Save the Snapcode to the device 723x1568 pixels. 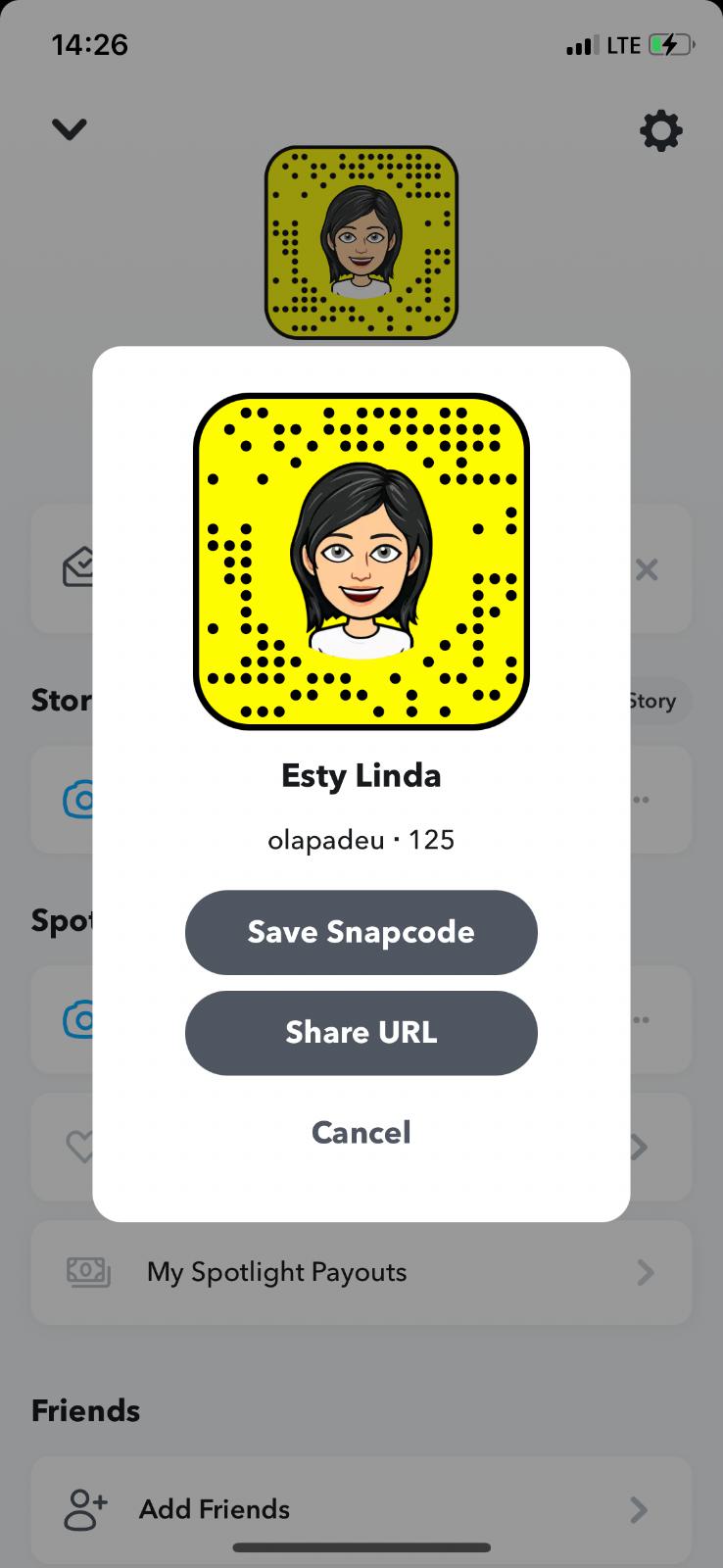pyautogui.click(x=361, y=932)
